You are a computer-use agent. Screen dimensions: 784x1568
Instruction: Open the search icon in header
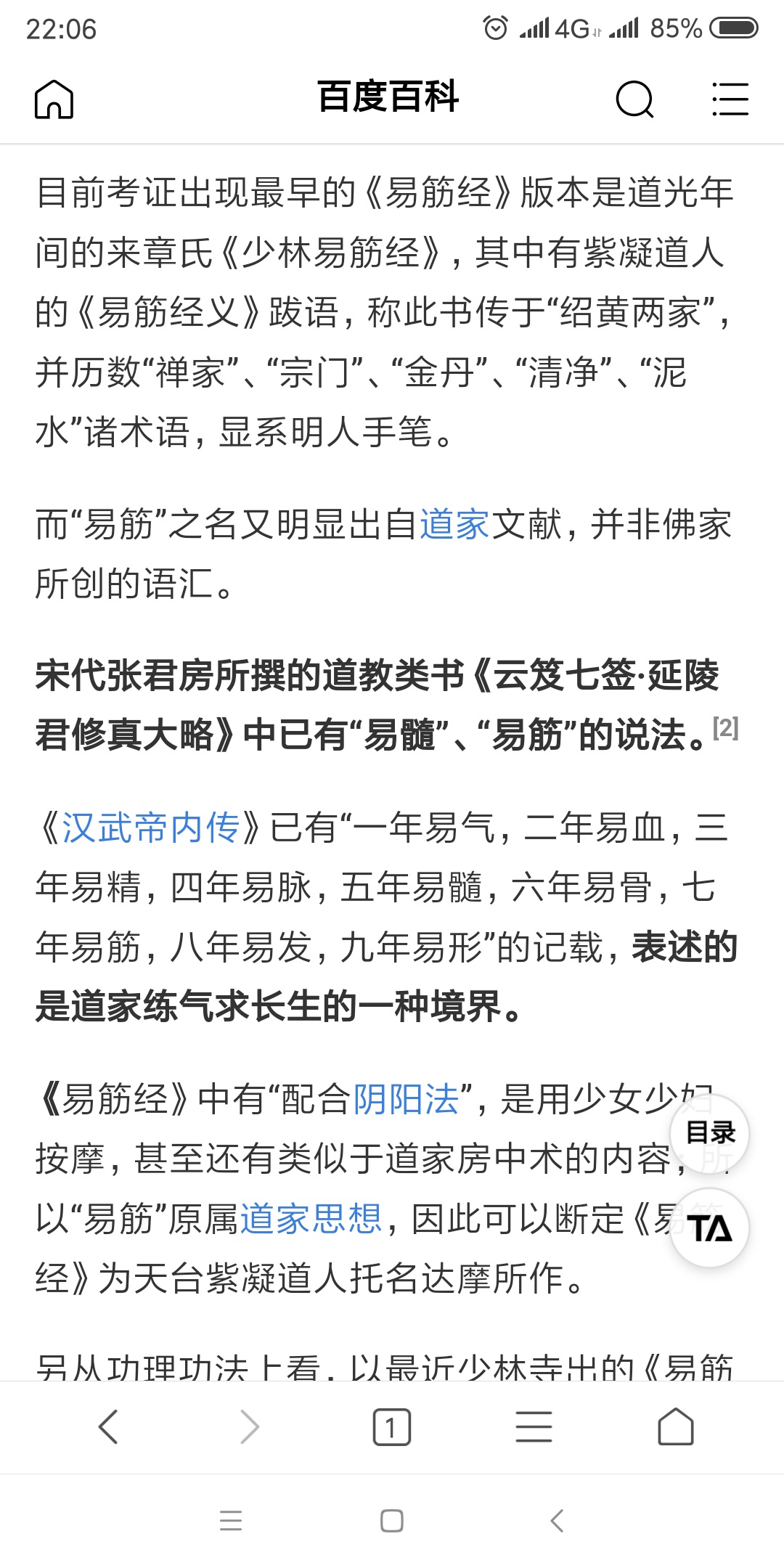[634, 99]
